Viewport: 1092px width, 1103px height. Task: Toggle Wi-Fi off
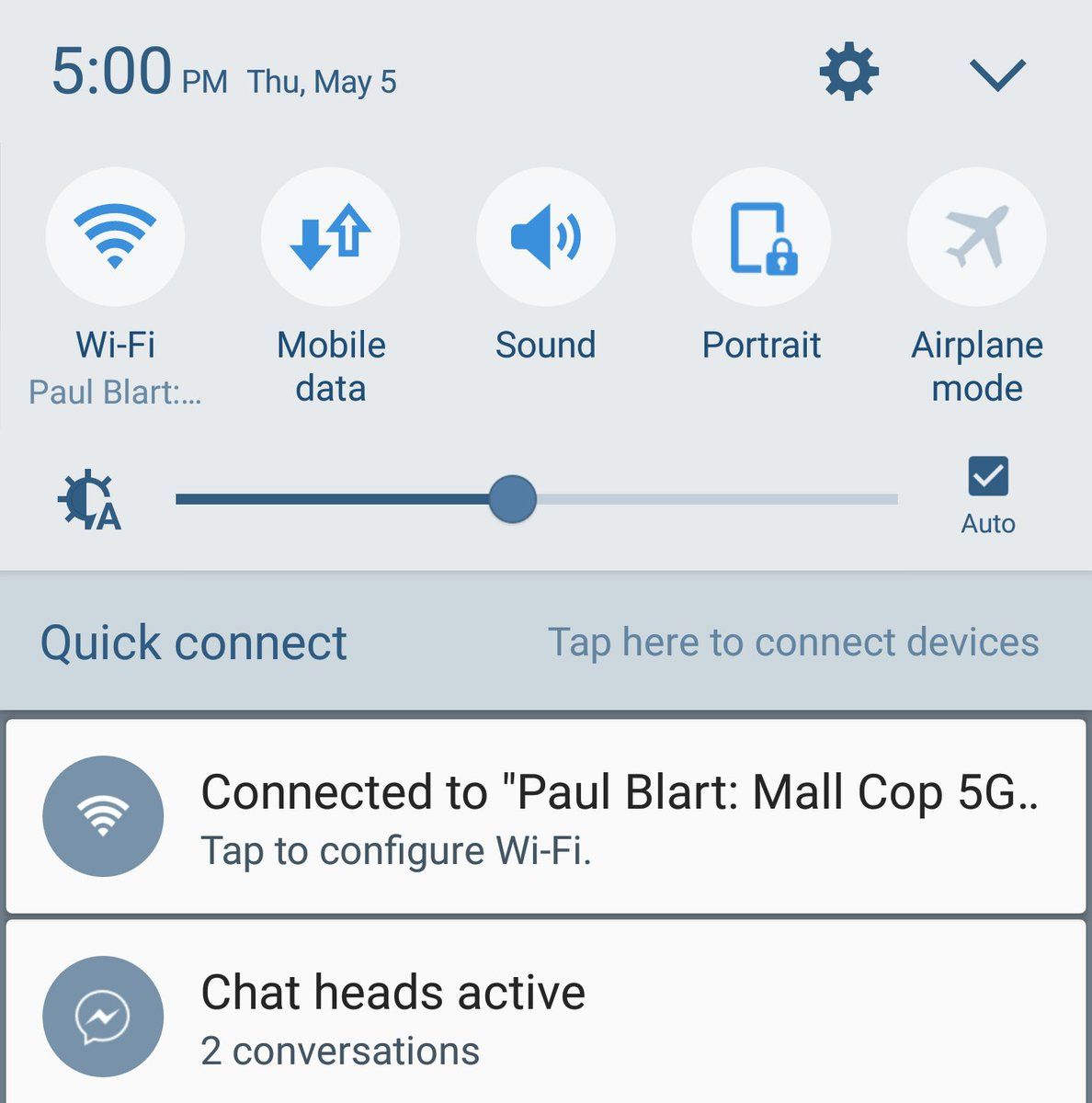(x=115, y=236)
